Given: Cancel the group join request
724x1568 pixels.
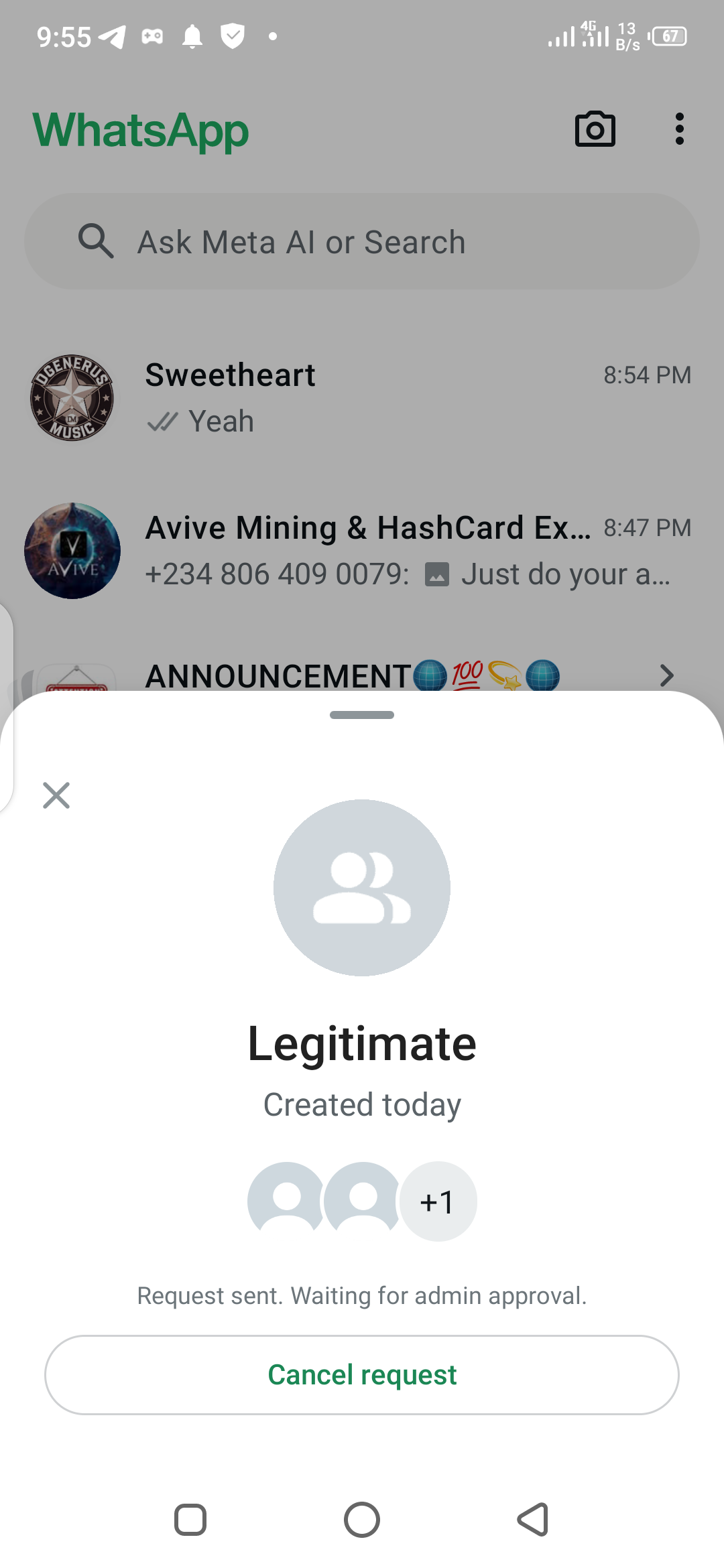Looking at the screenshot, I should [362, 1374].
